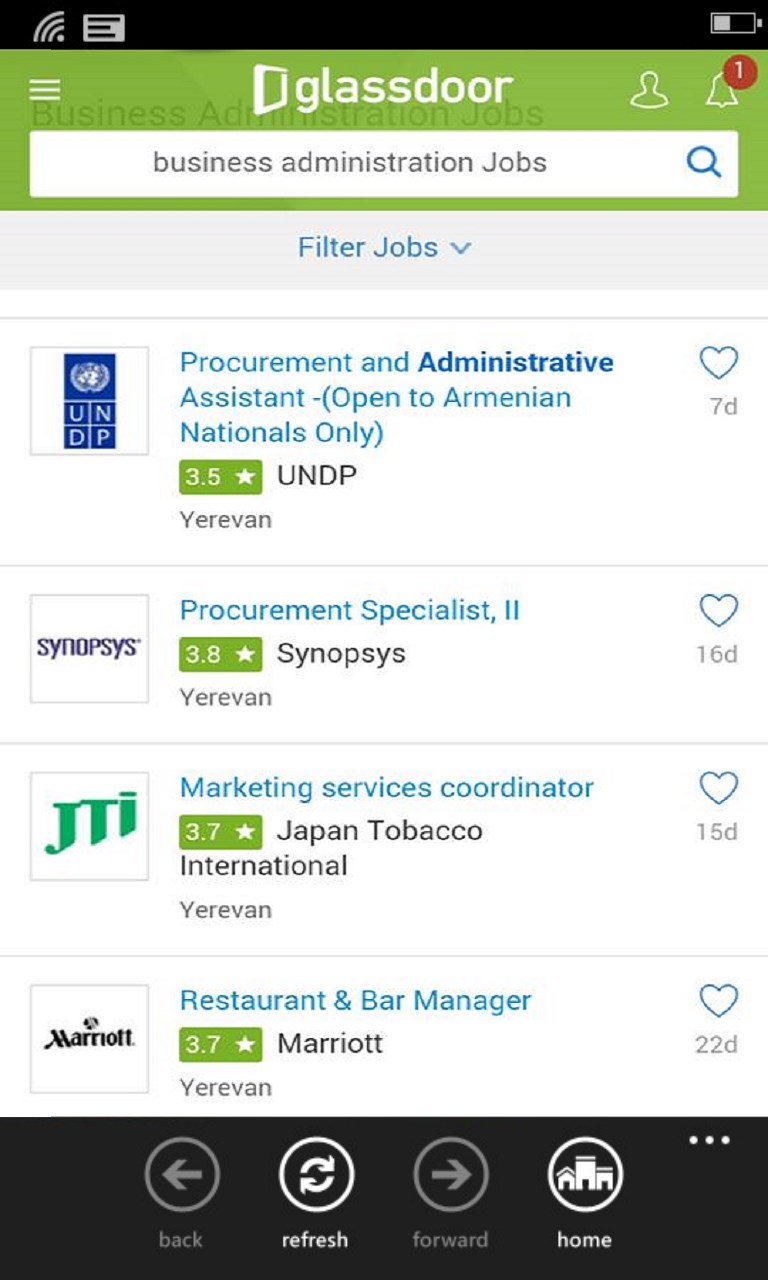The height and width of the screenshot is (1280, 768).
Task: Tap the UNDP 3.5 star rating badge
Action: (220, 476)
